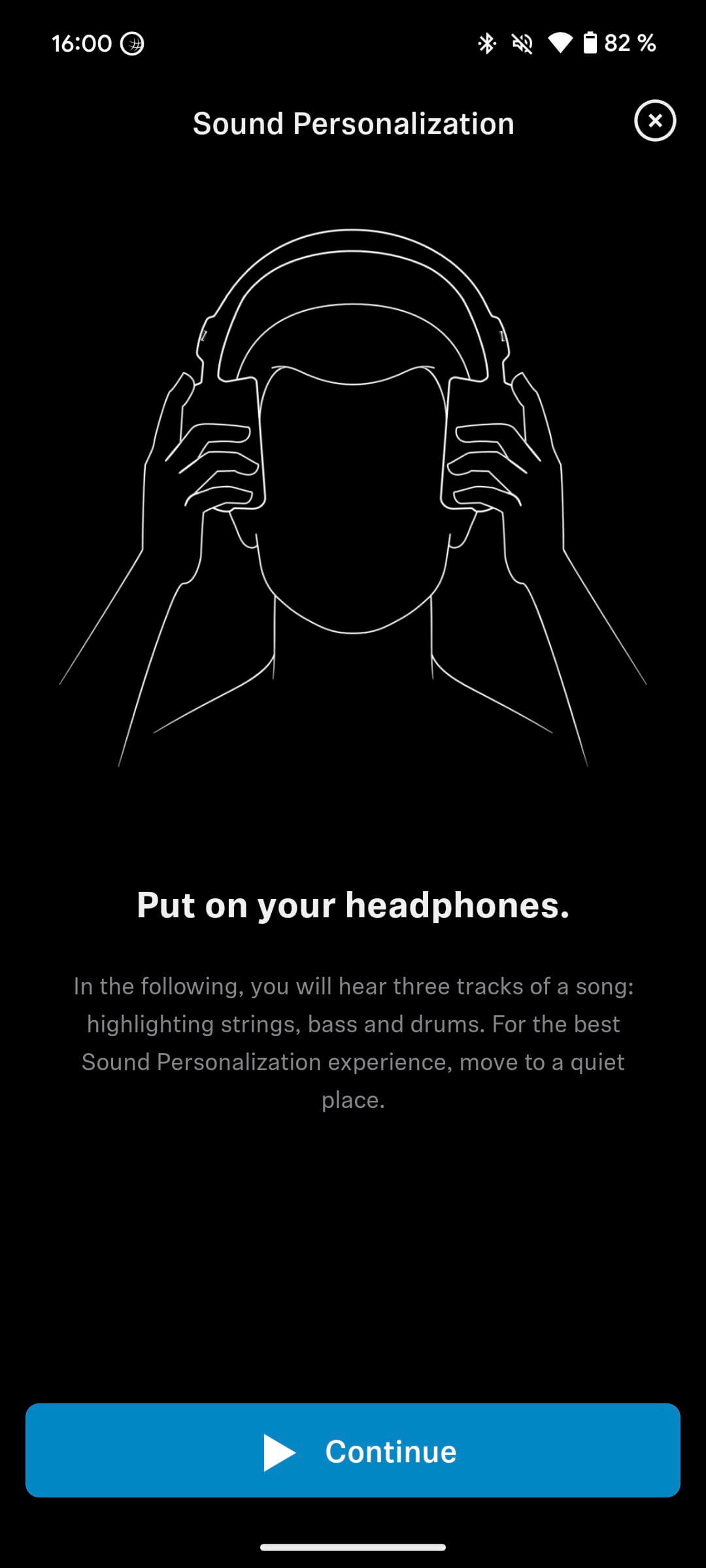This screenshot has height=1568, width=706.
Task: Close the Sound Personalization screen
Action: (x=654, y=121)
